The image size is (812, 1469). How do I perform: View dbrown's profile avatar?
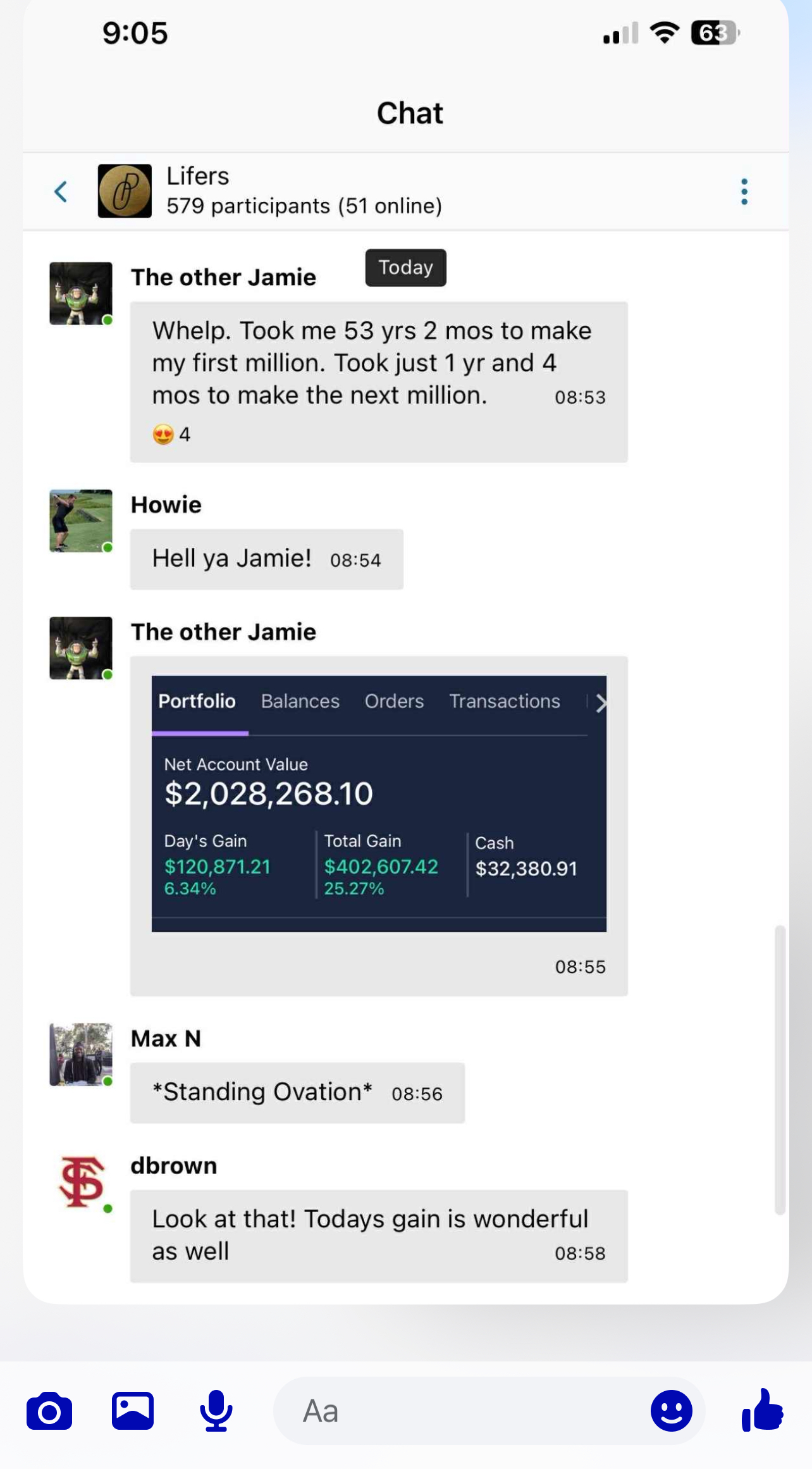click(x=81, y=1182)
